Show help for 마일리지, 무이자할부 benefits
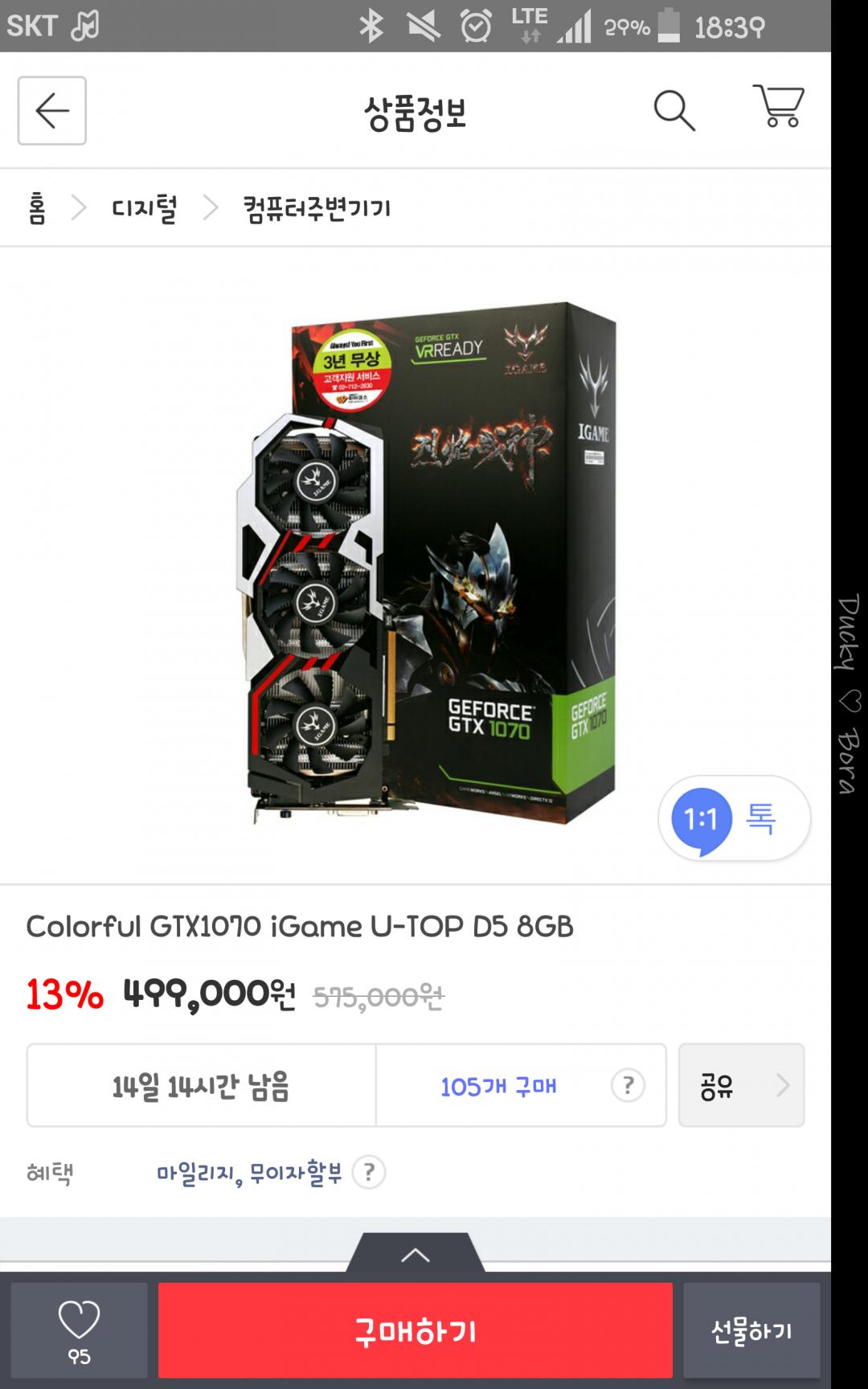The height and width of the screenshot is (1389, 868). pyautogui.click(x=369, y=1173)
